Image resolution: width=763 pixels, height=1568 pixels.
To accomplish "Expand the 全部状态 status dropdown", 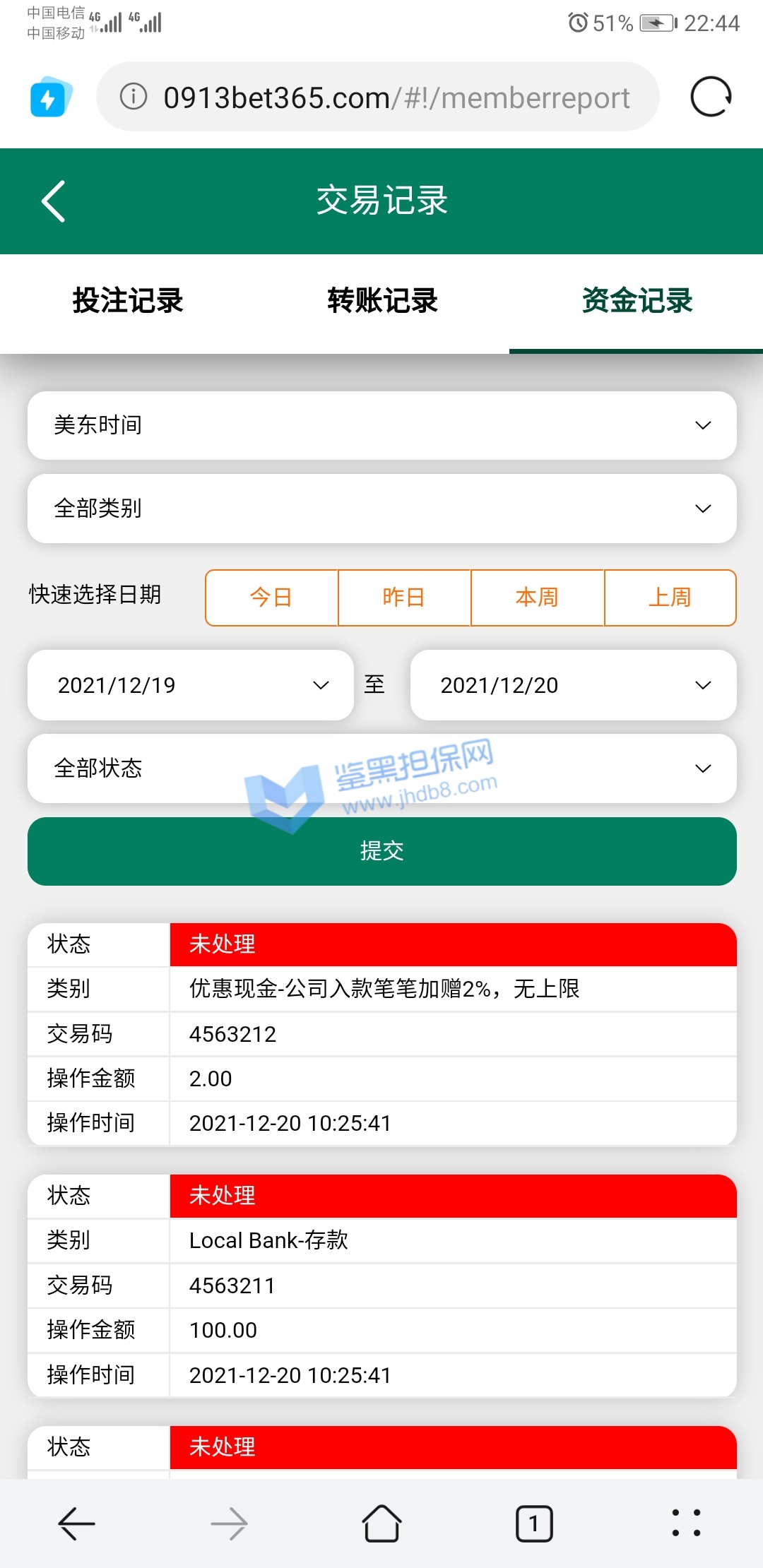I will [381, 768].
